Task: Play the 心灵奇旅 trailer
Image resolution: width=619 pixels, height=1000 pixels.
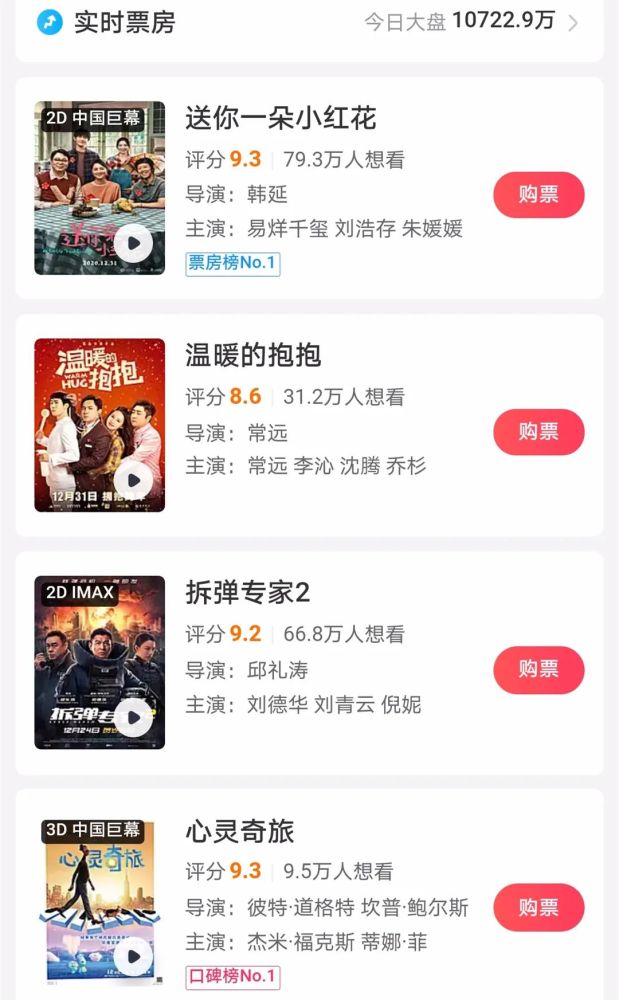Action: click(133, 956)
